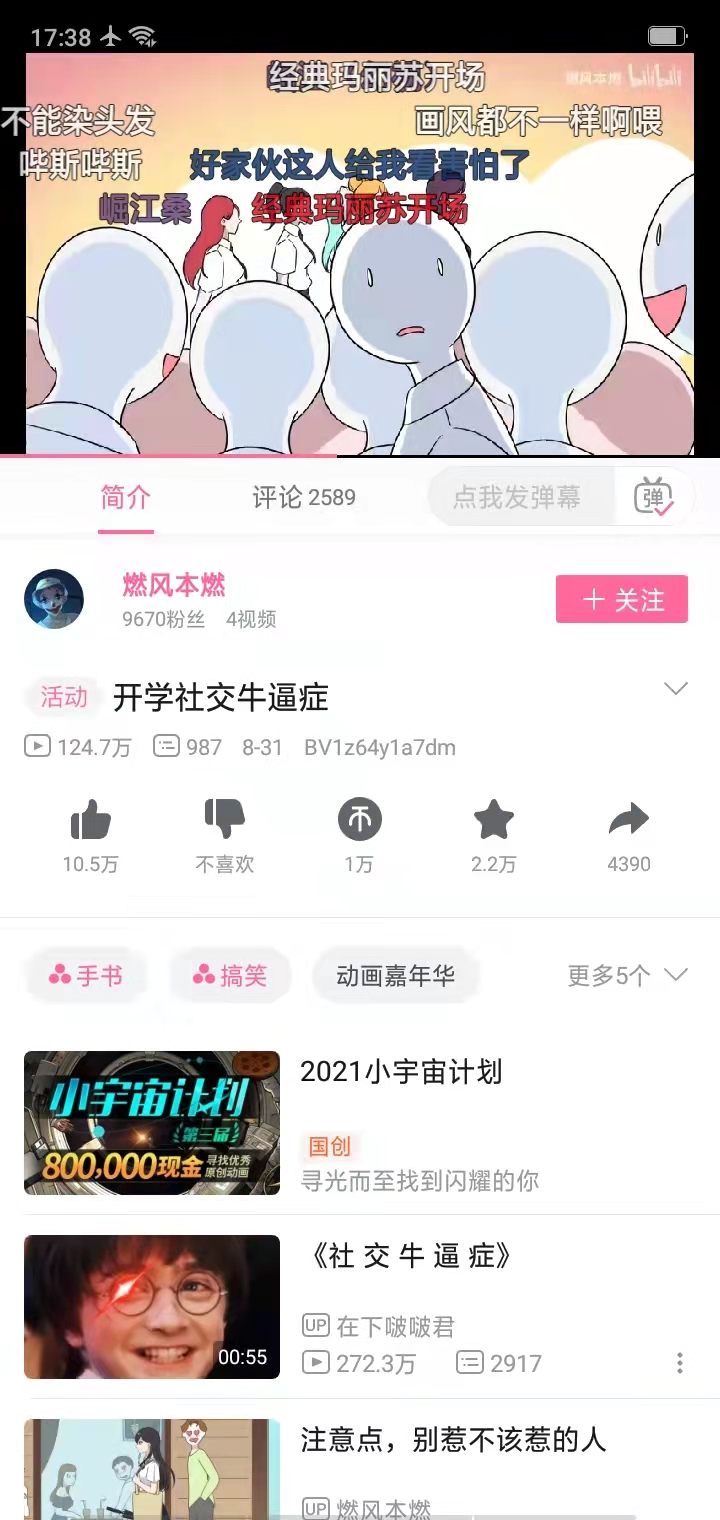Open the 动画嘉年华 tag chip
Image resolution: width=720 pixels, height=1520 pixels.
point(396,975)
